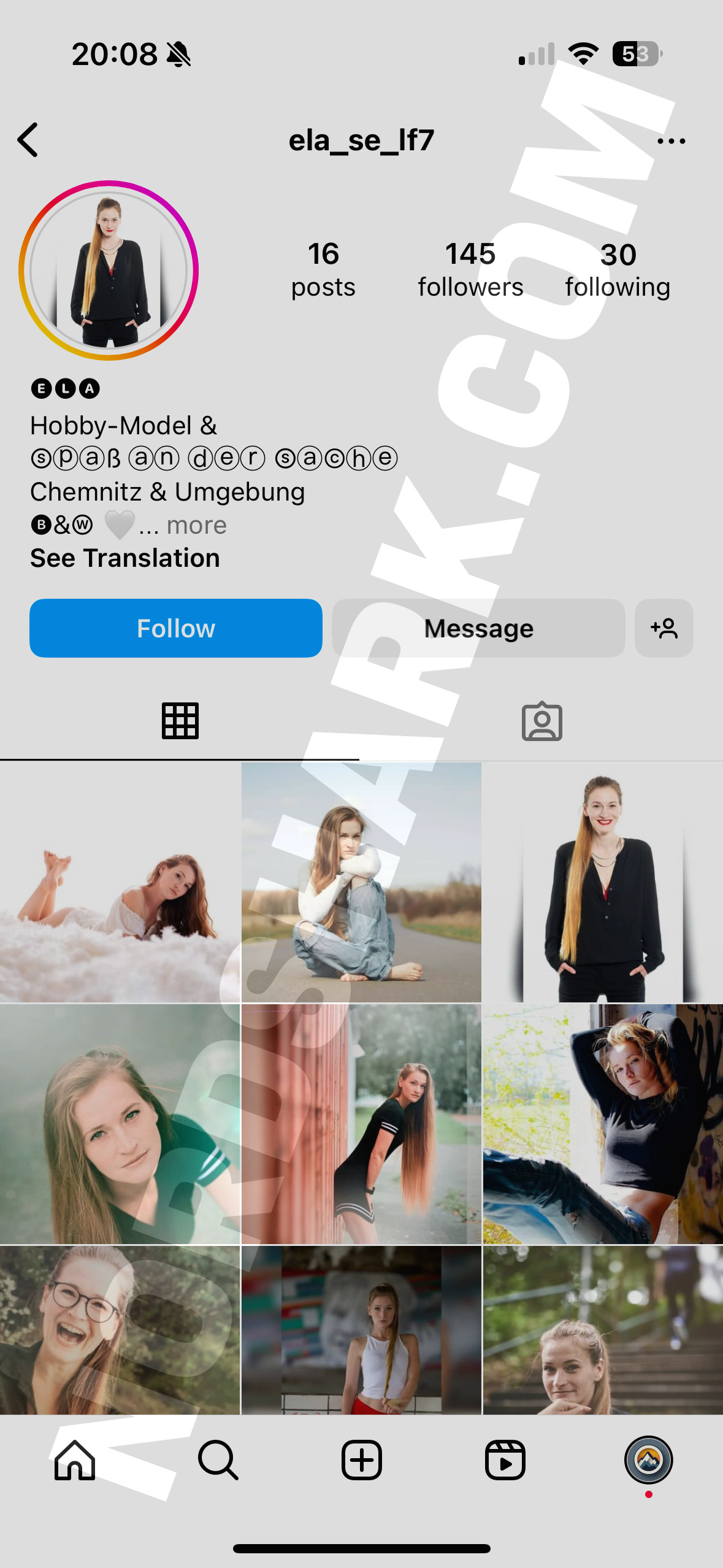View the story from the profile picture
The image size is (723, 1568).
(109, 271)
